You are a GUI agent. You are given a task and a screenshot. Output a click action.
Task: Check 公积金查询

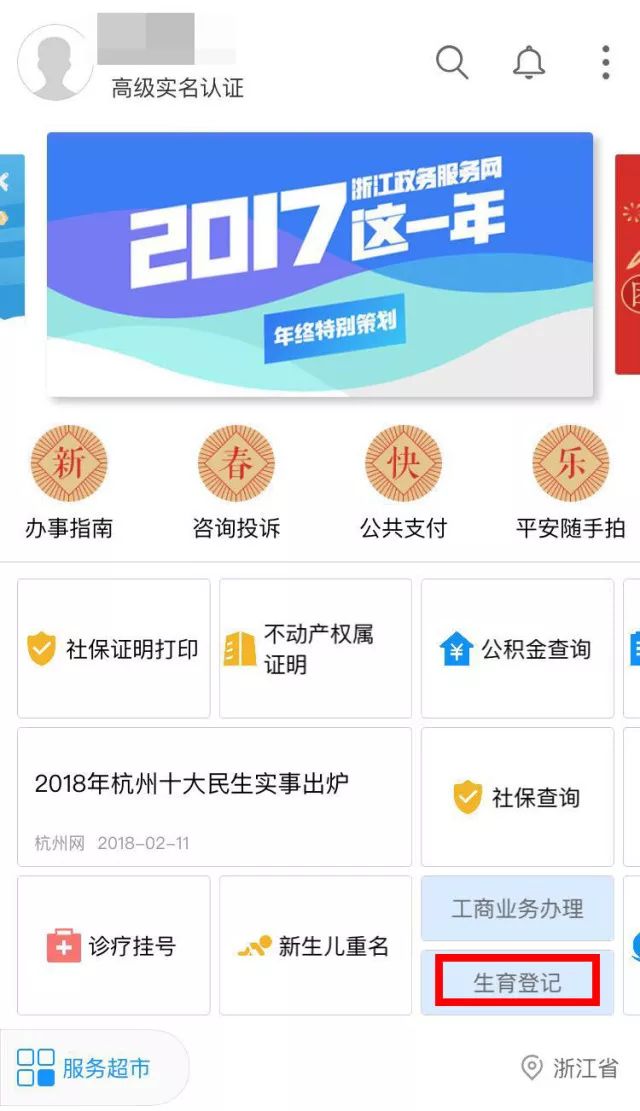point(517,649)
